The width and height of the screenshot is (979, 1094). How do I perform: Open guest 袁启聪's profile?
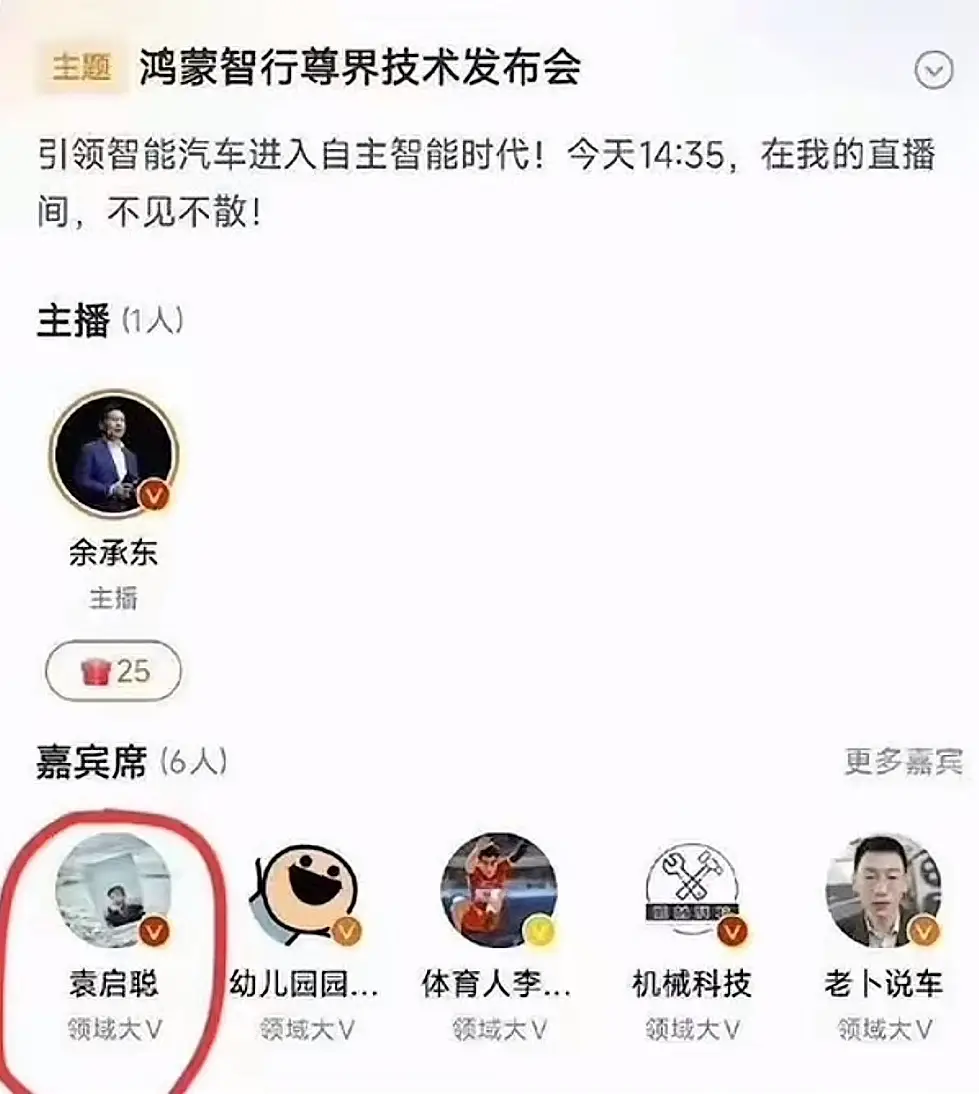112,891
